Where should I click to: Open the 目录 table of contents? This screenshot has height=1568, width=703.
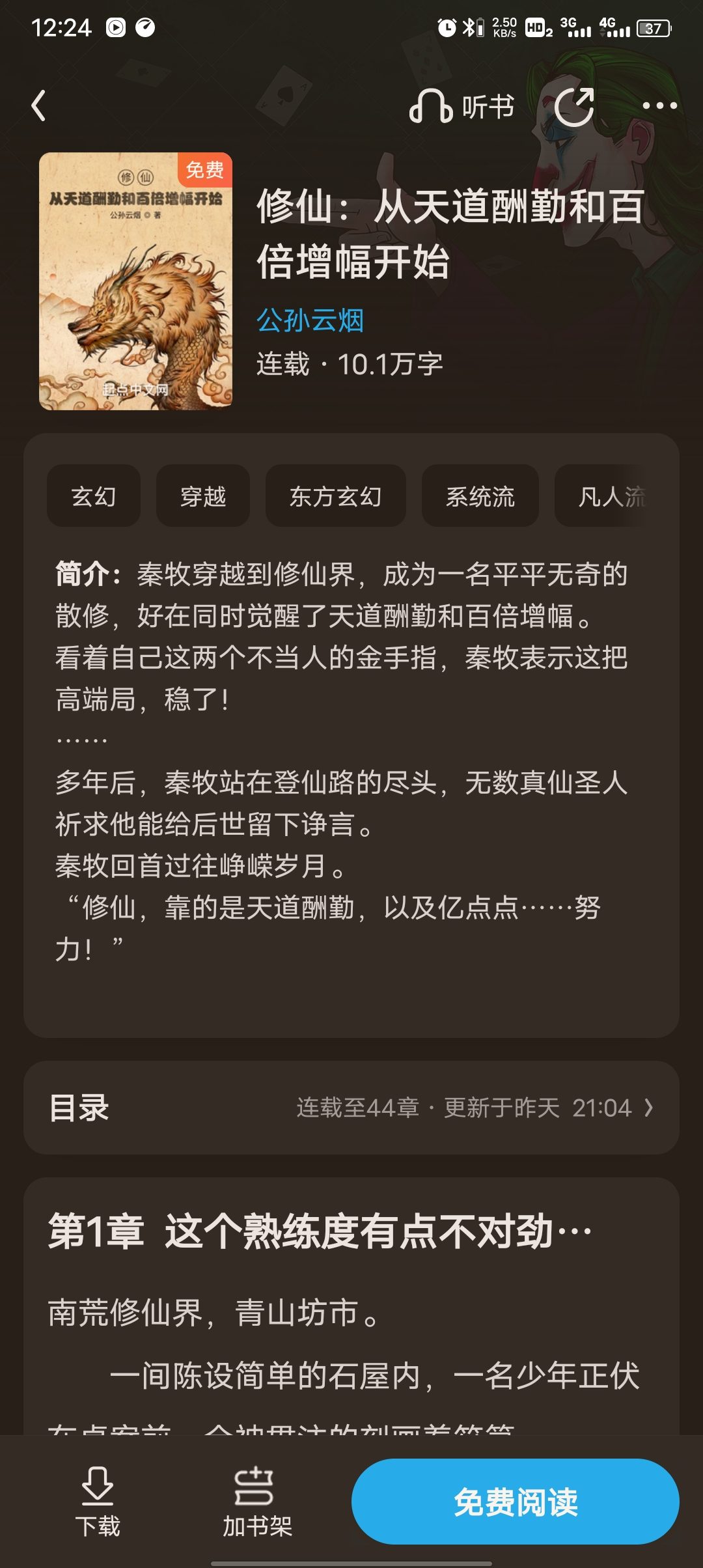coord(351,1108)
